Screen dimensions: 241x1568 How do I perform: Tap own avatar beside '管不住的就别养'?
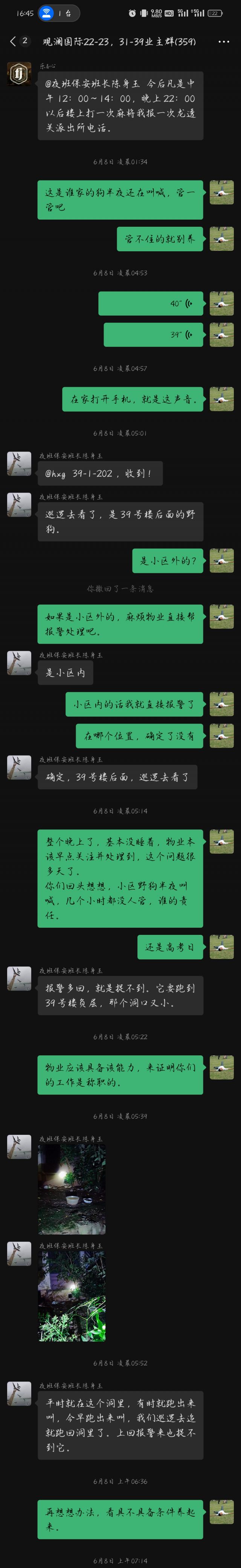(221, 239)
